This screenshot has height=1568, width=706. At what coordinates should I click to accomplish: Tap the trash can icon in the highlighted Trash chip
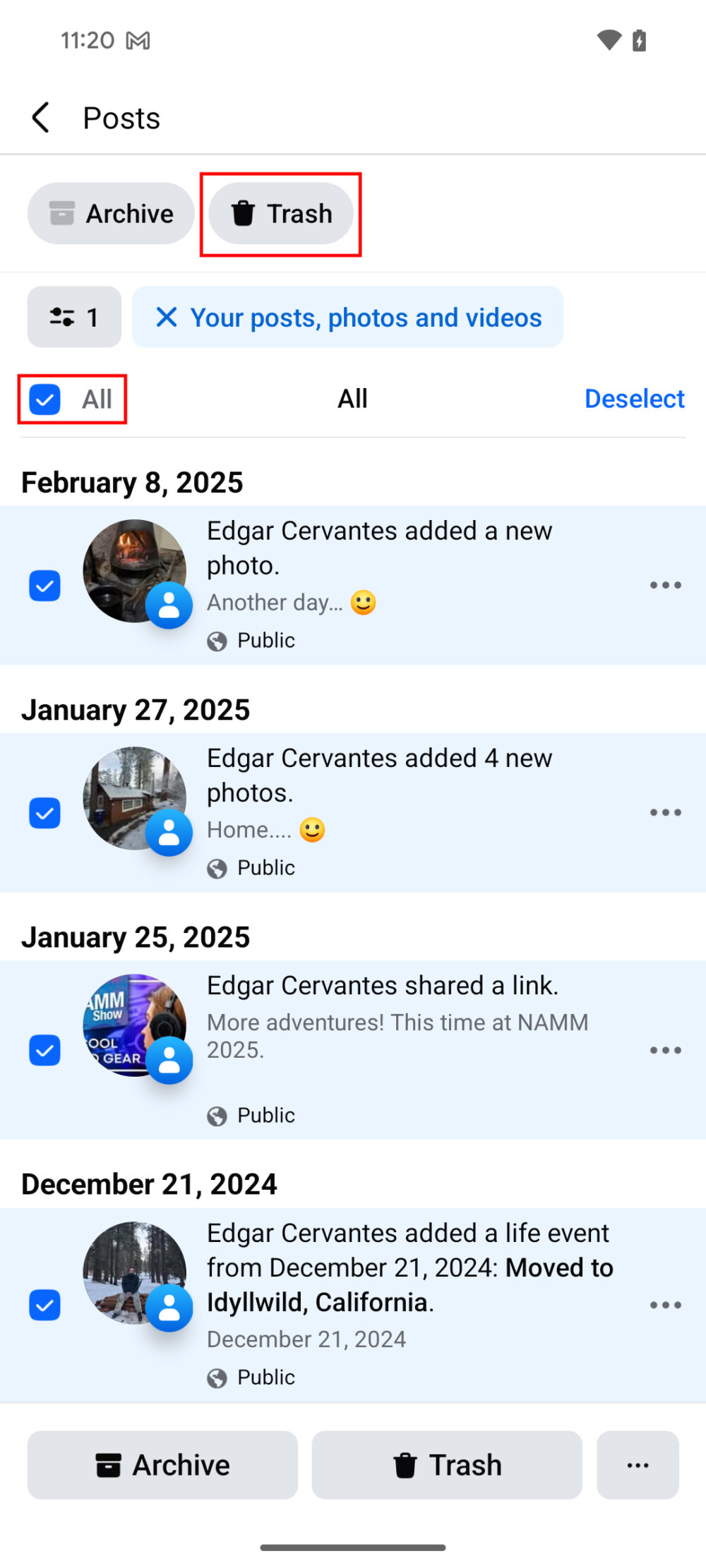244,213
